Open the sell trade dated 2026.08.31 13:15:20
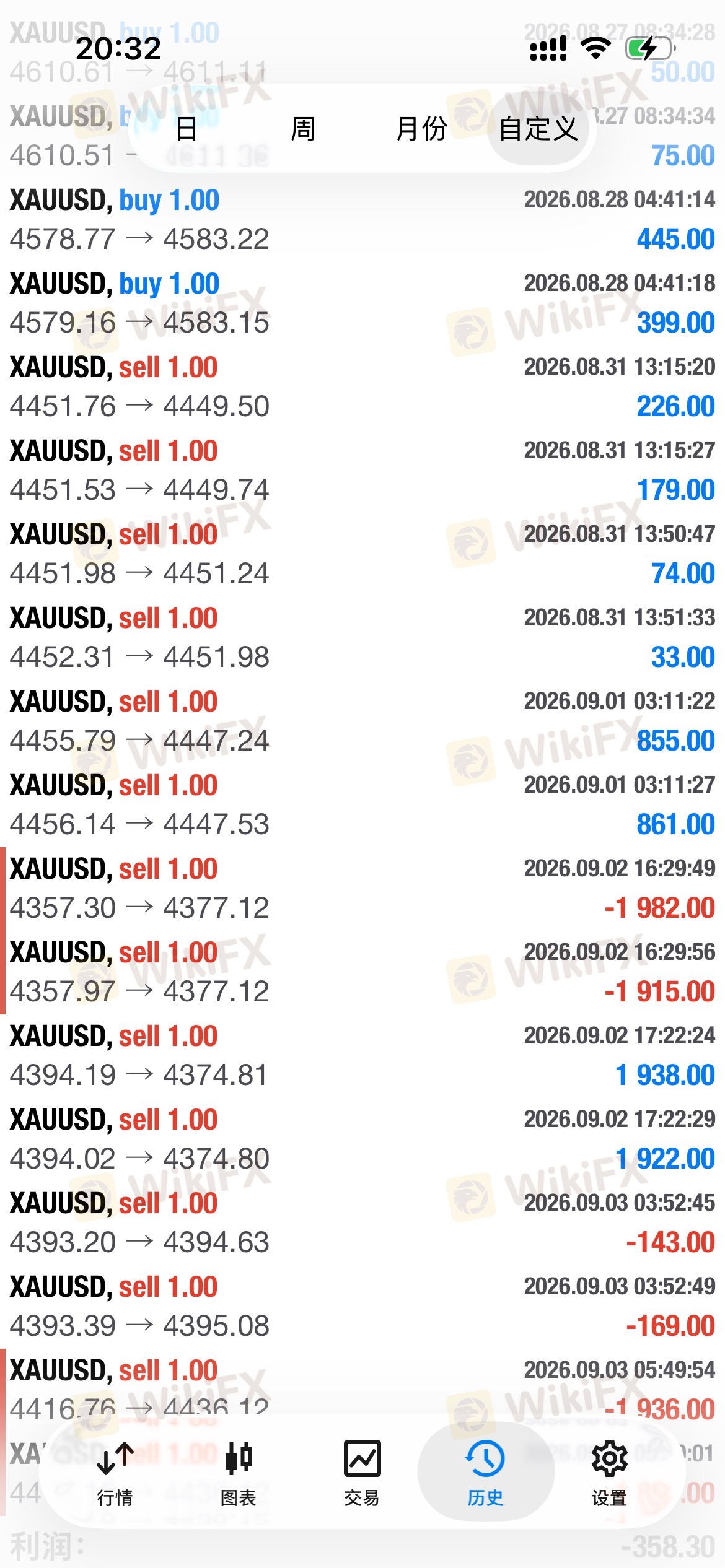Image resolution: width=725 pixels, height=1568 pixels. [x=362, y=387]
